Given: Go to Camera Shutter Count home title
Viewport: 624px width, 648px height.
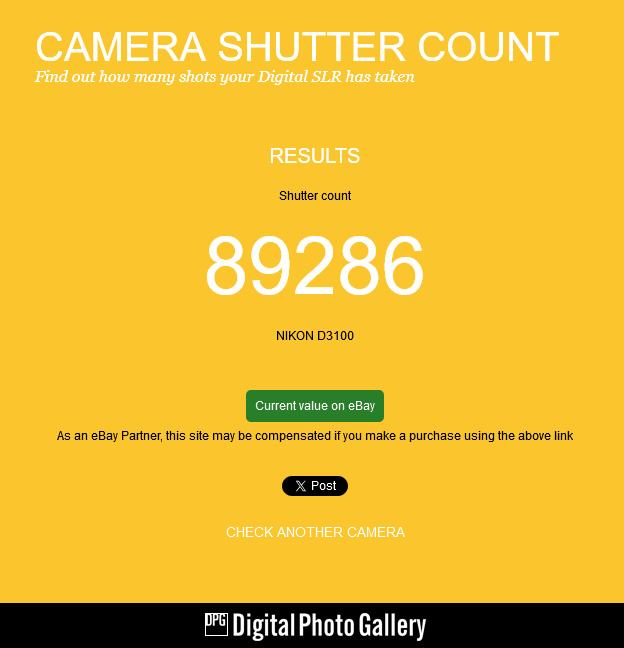Looking at the screenshot, I should point(297,47).
